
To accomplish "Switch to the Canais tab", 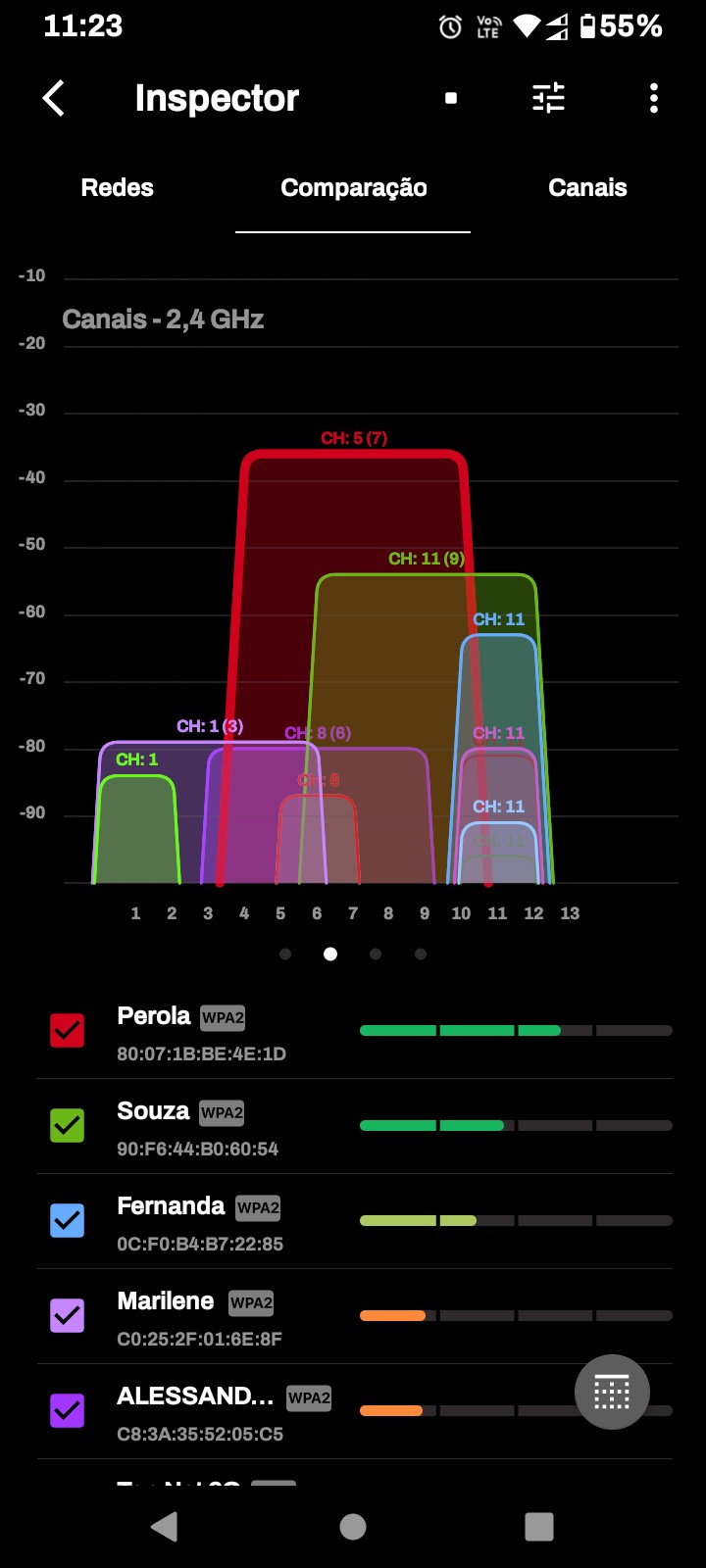I will (586, 188).
